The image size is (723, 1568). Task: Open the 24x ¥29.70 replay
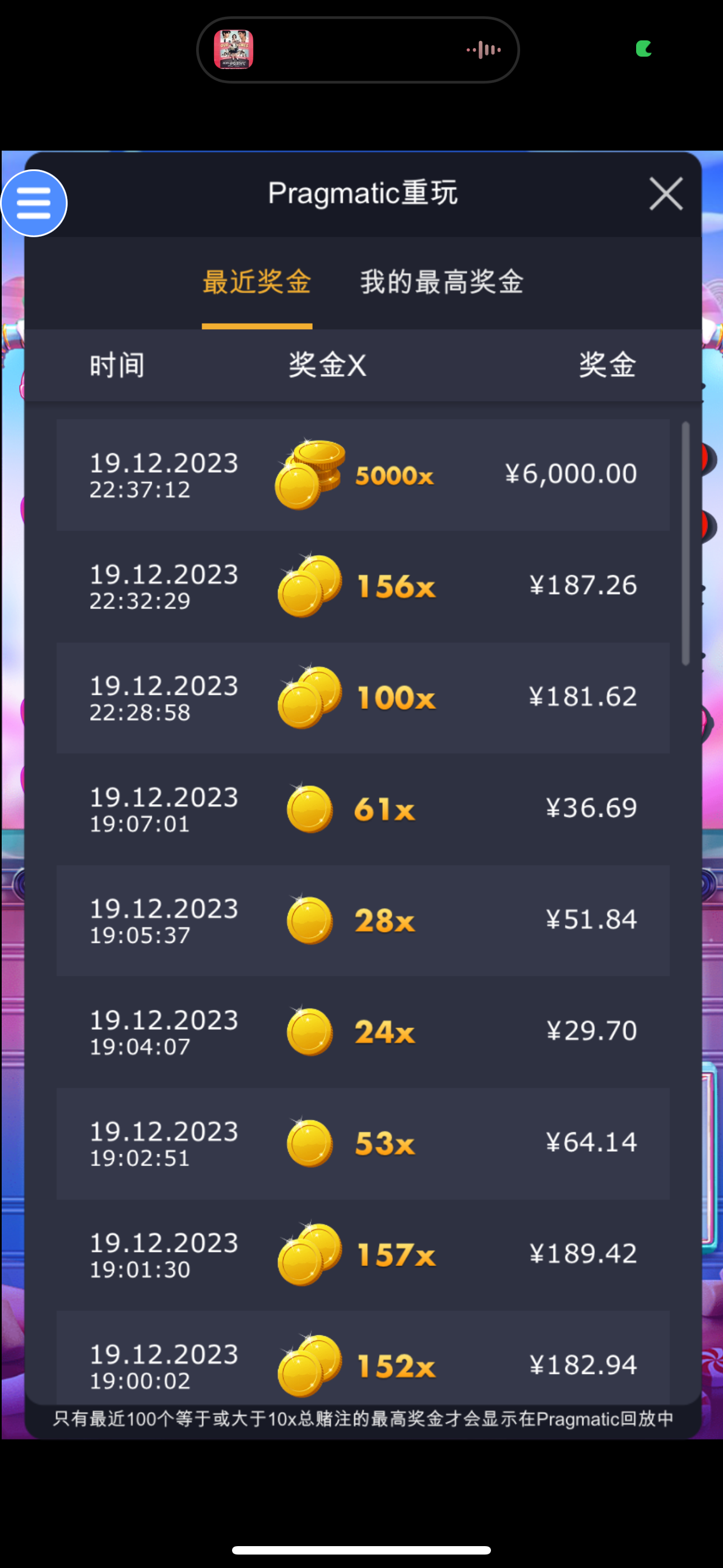point(363,1032)
